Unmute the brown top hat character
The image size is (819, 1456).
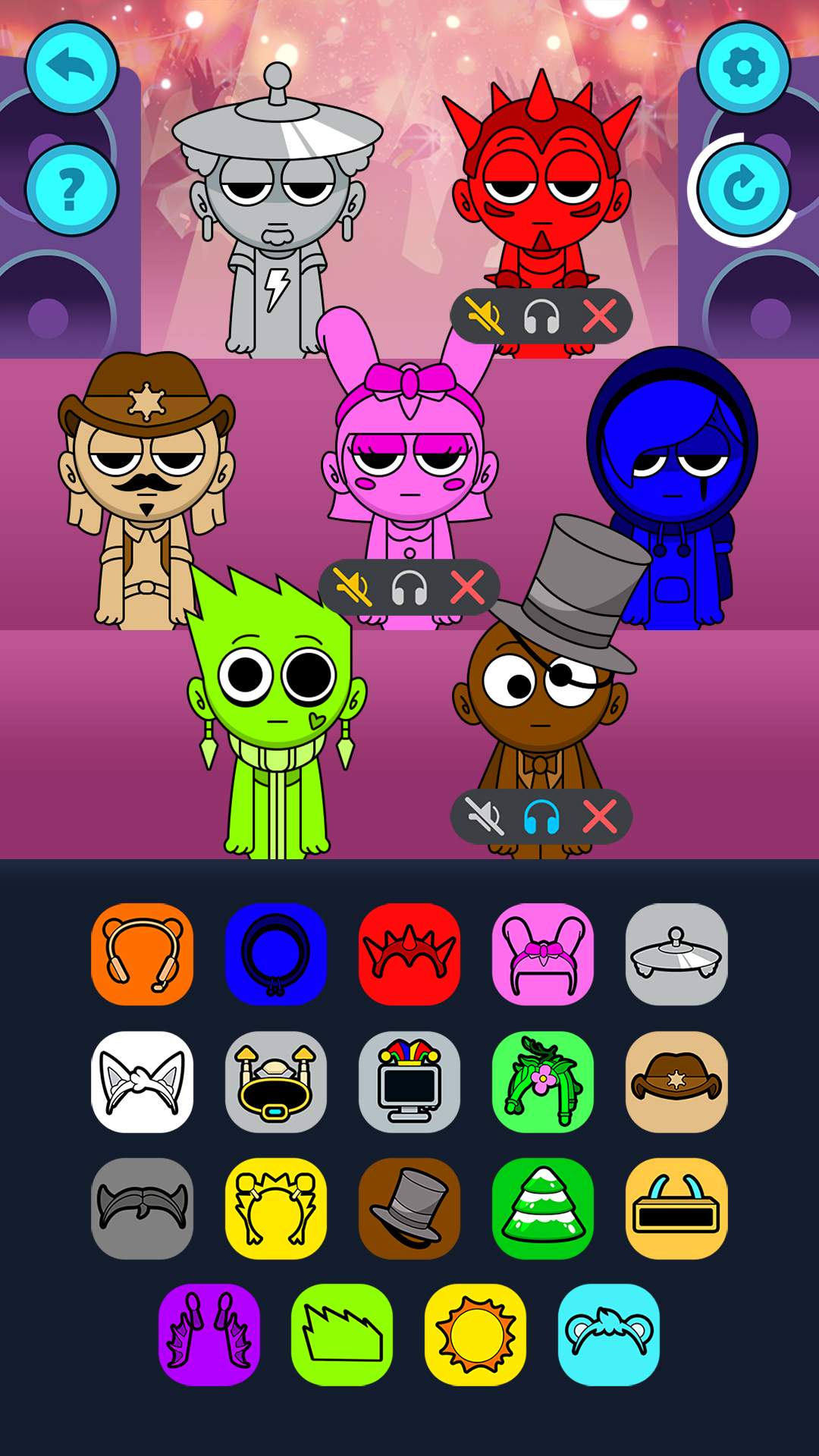(484, 817)
